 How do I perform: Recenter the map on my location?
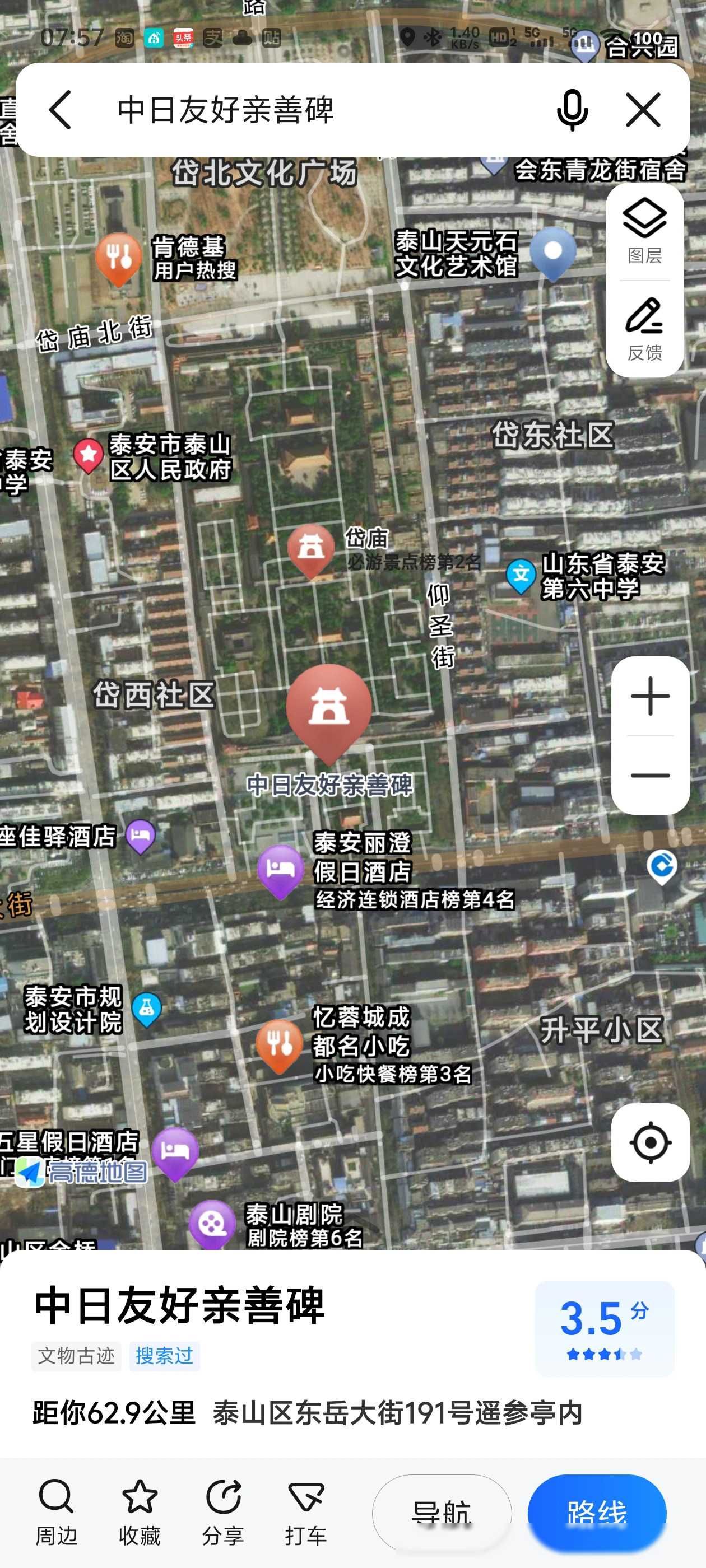coord(650,1142)
